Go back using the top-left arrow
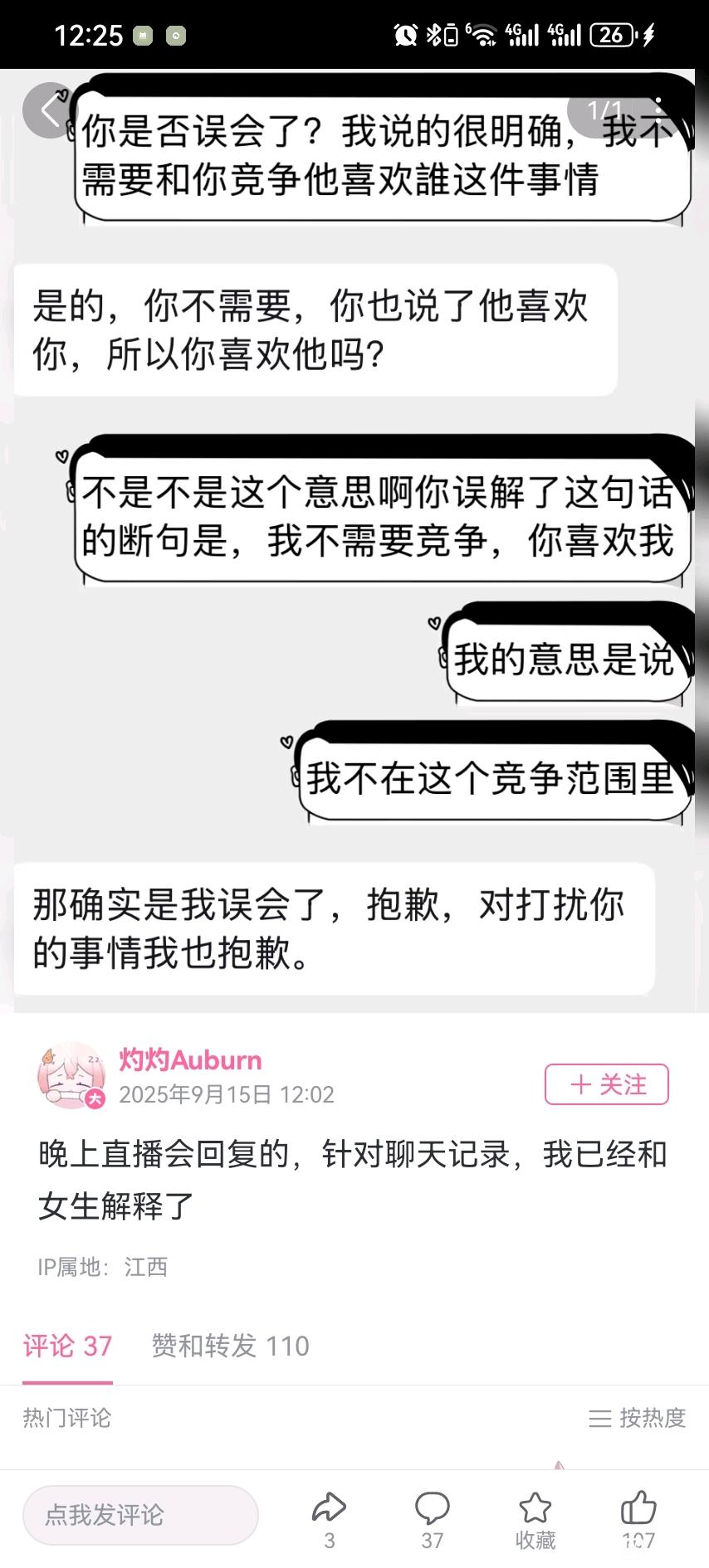Screen dimensions: 709x1568 click(x=50, y=110)
